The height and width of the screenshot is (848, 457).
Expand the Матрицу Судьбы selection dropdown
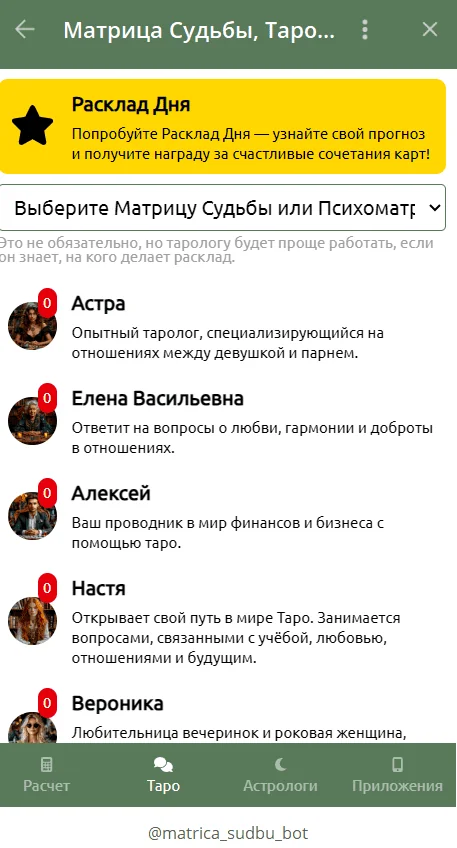223,208
